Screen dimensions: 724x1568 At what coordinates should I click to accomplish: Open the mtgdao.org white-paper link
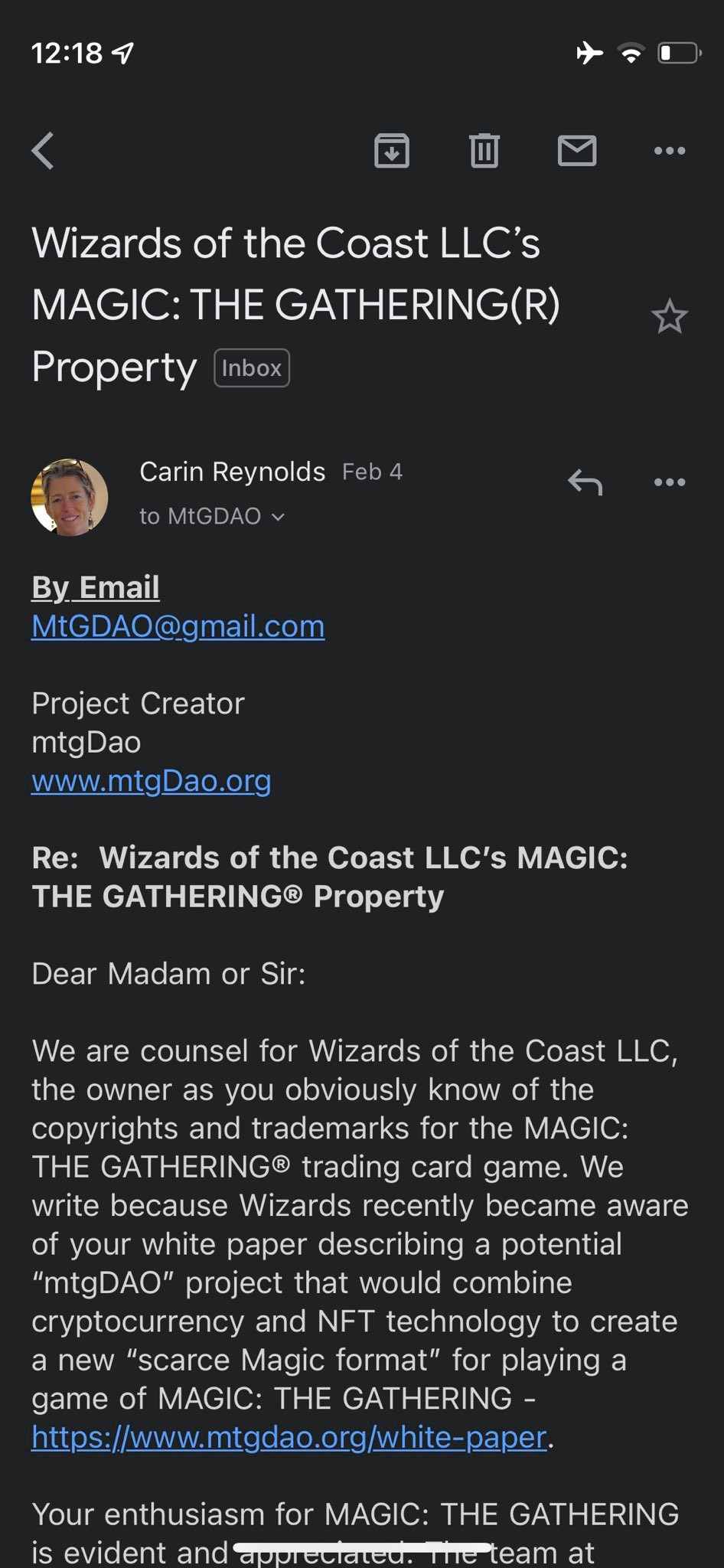[x=289, y=1437]
